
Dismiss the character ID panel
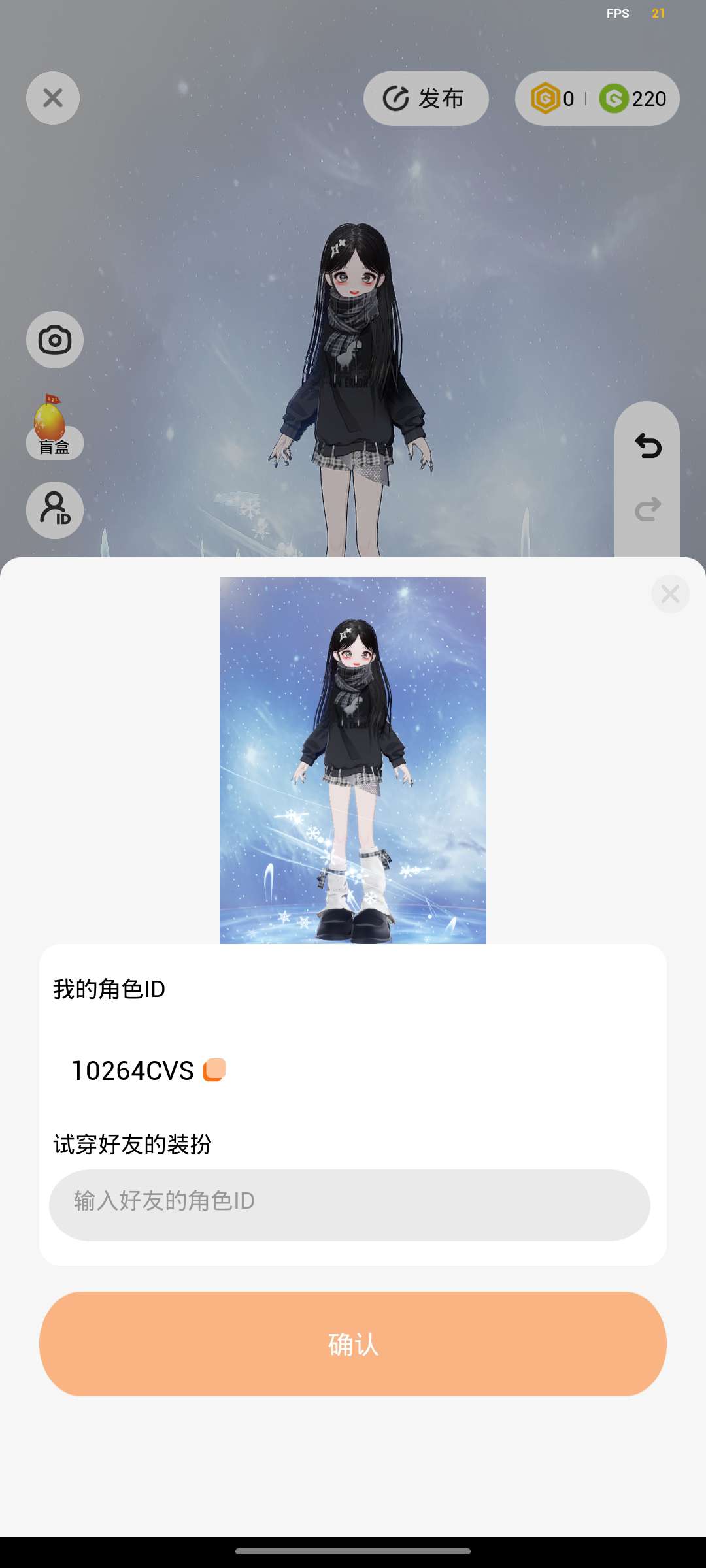point(670,594)
